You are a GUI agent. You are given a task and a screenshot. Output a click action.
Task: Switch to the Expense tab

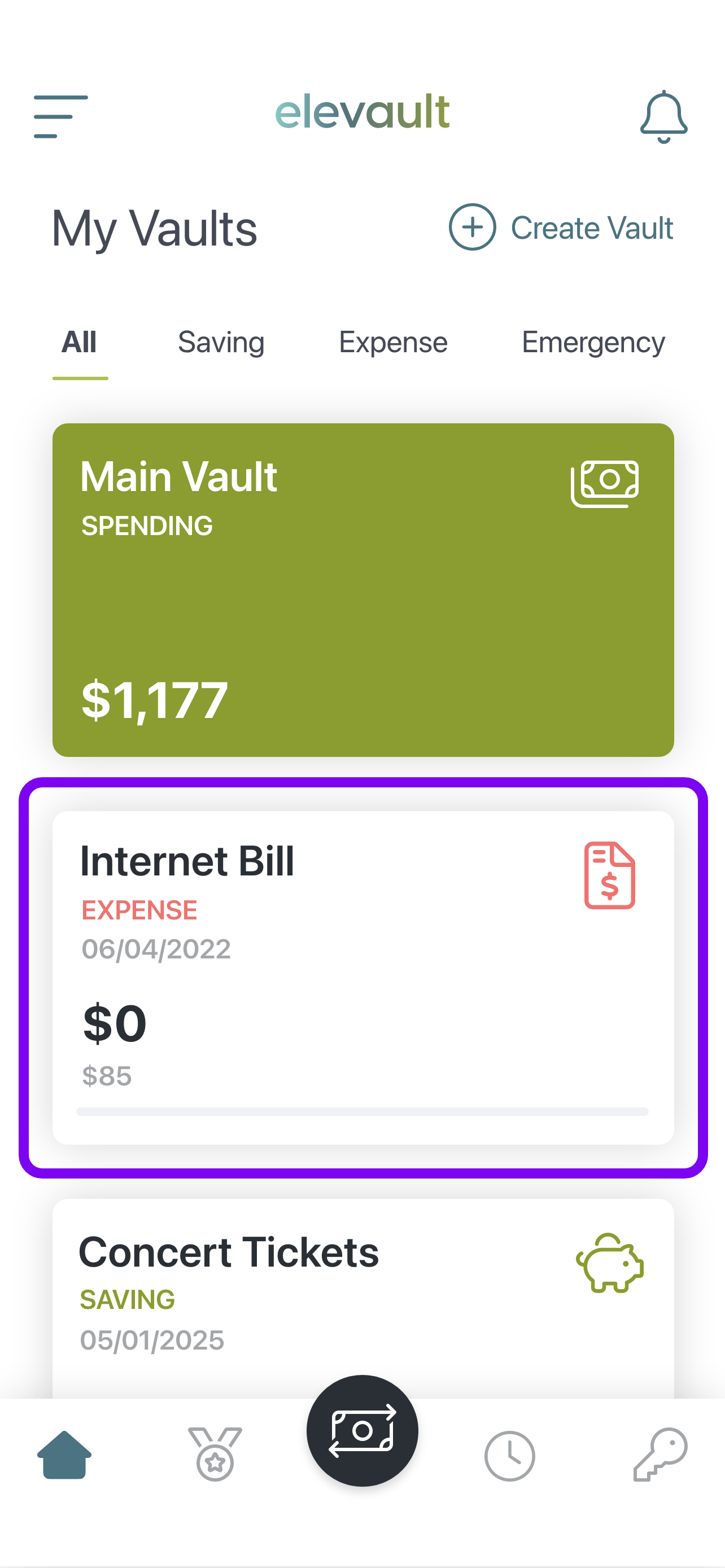pyautogui.click(x=392, y=342)
